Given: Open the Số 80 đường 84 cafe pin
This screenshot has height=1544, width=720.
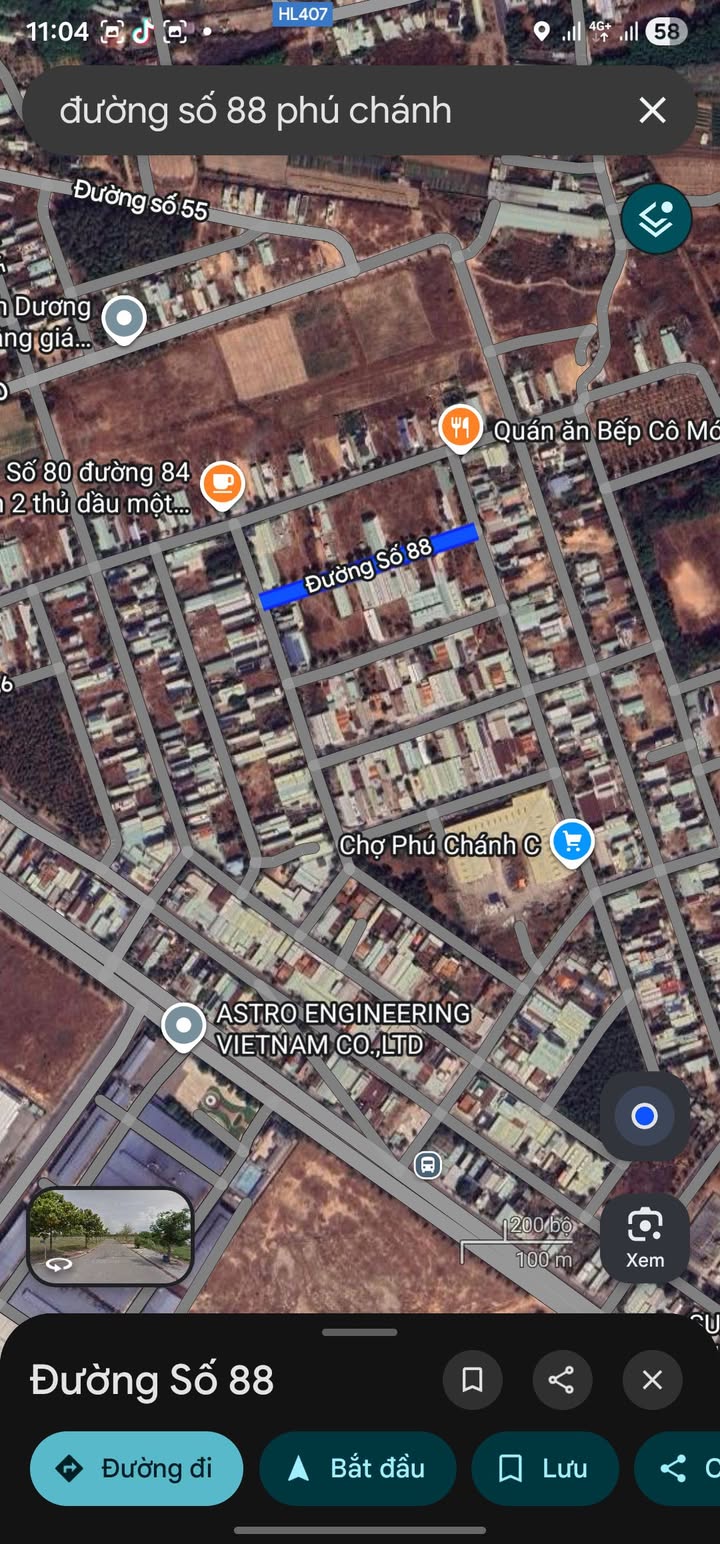Looking at the screenshot, I should (222, 484).
